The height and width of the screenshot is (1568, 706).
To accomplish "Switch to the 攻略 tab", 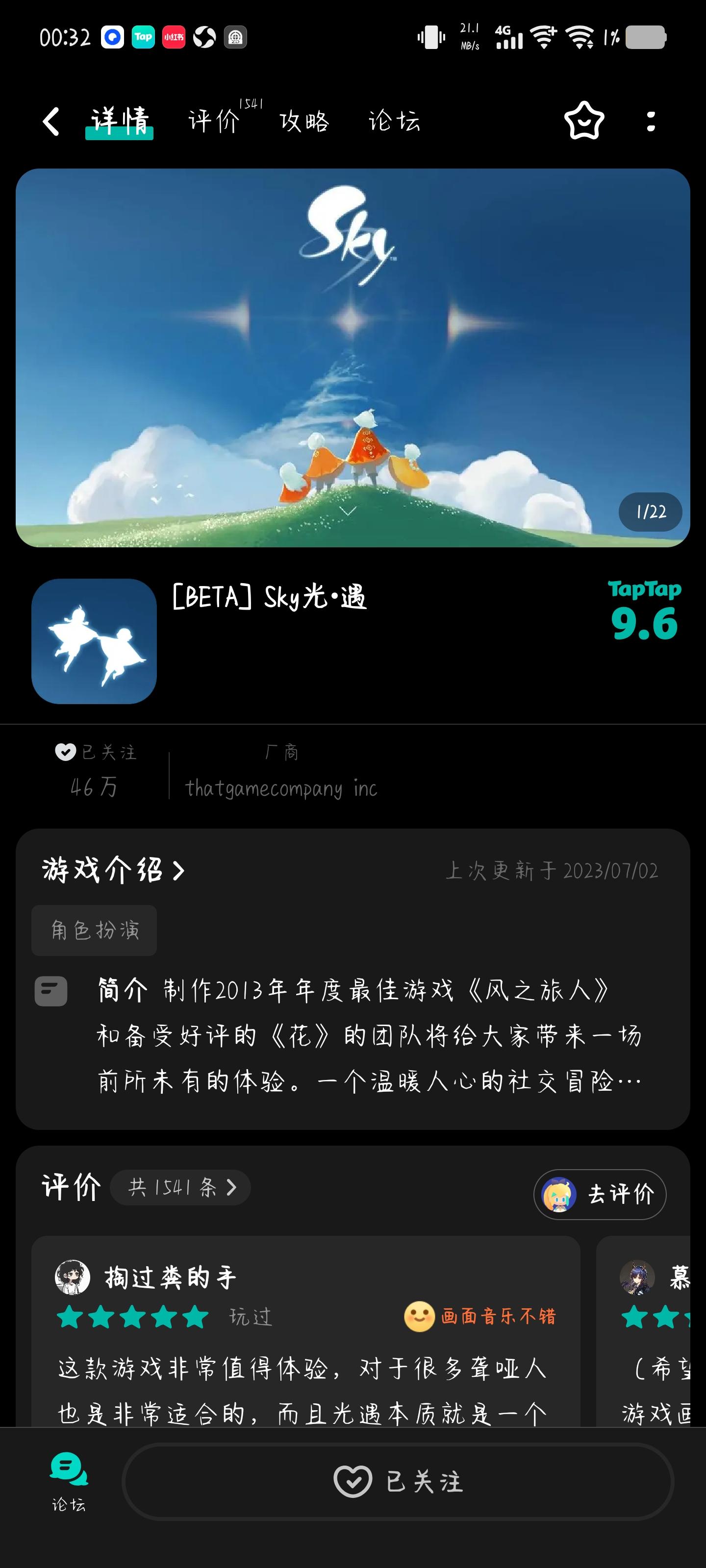I will [x=304, y=121].
